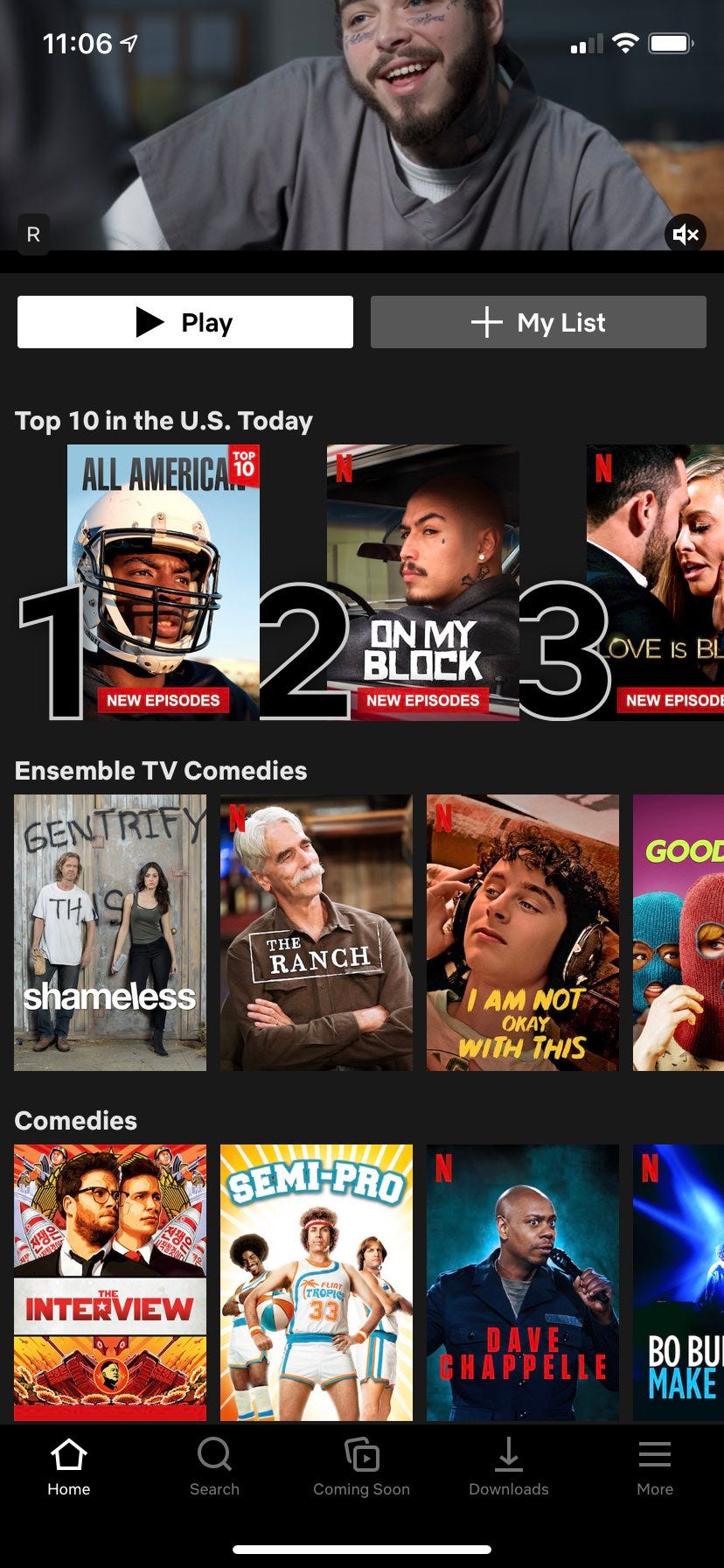
Task: Open Love Is Blind in Top 10
Action: click(x=656, y=582)
